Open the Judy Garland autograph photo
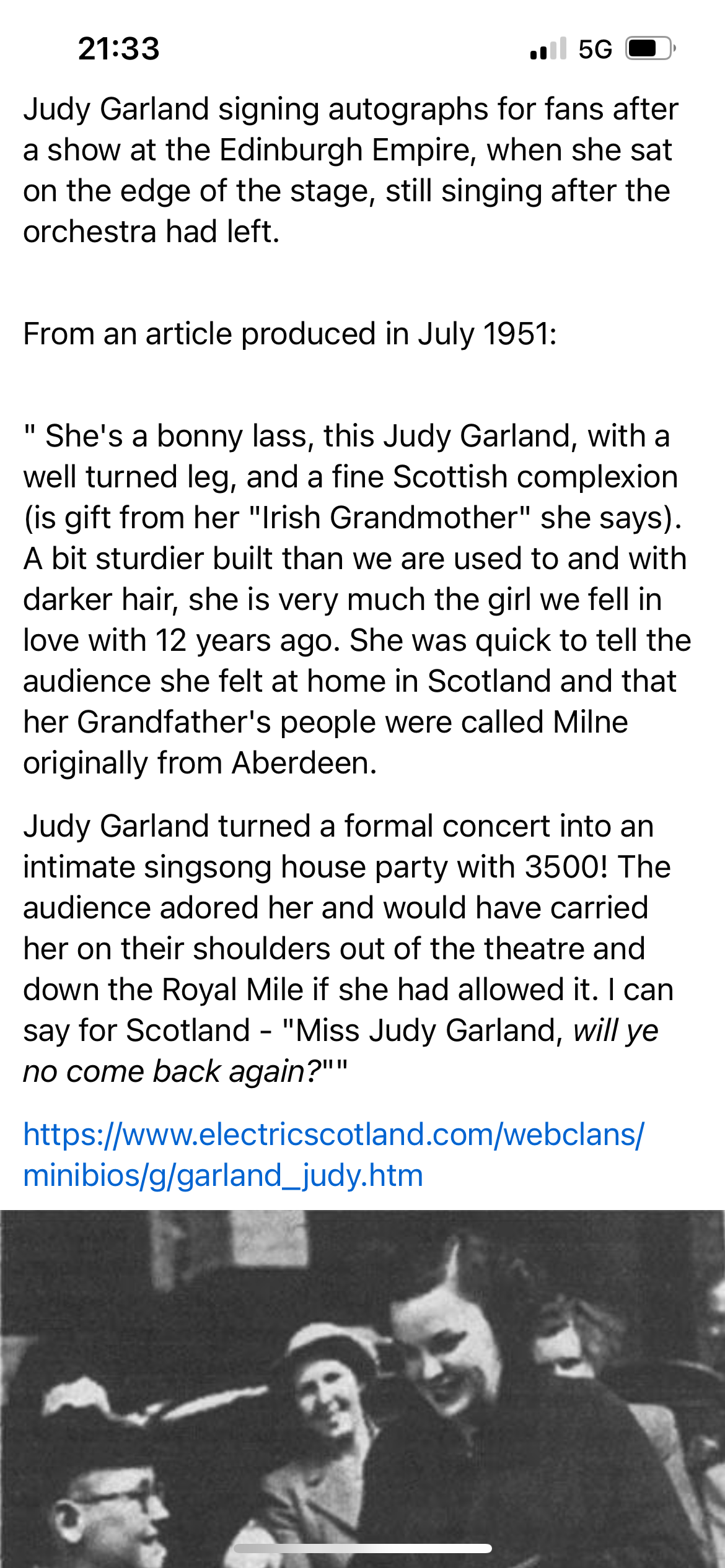This screenshot has height=1568, width=725. click(362, 1389)
